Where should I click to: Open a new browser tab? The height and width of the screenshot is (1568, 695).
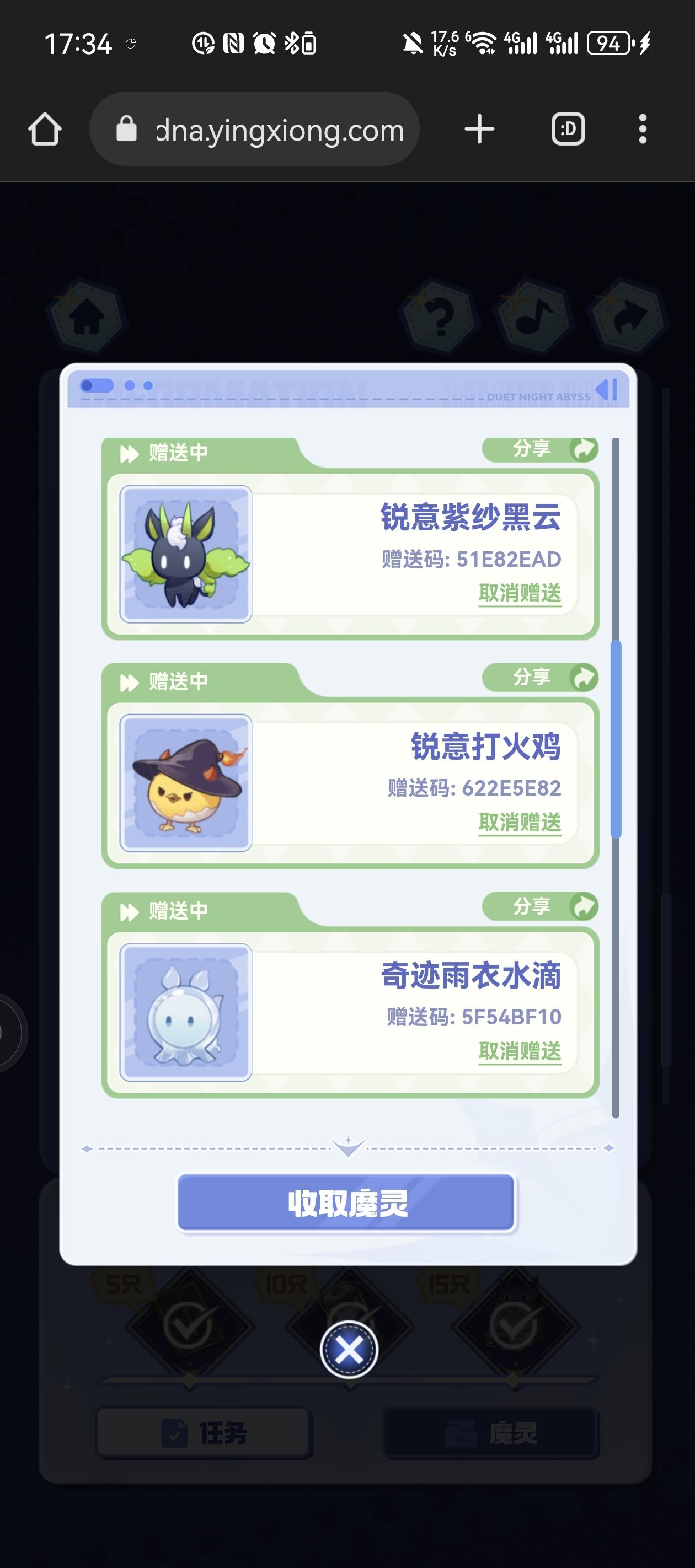[x=479, y=130]
